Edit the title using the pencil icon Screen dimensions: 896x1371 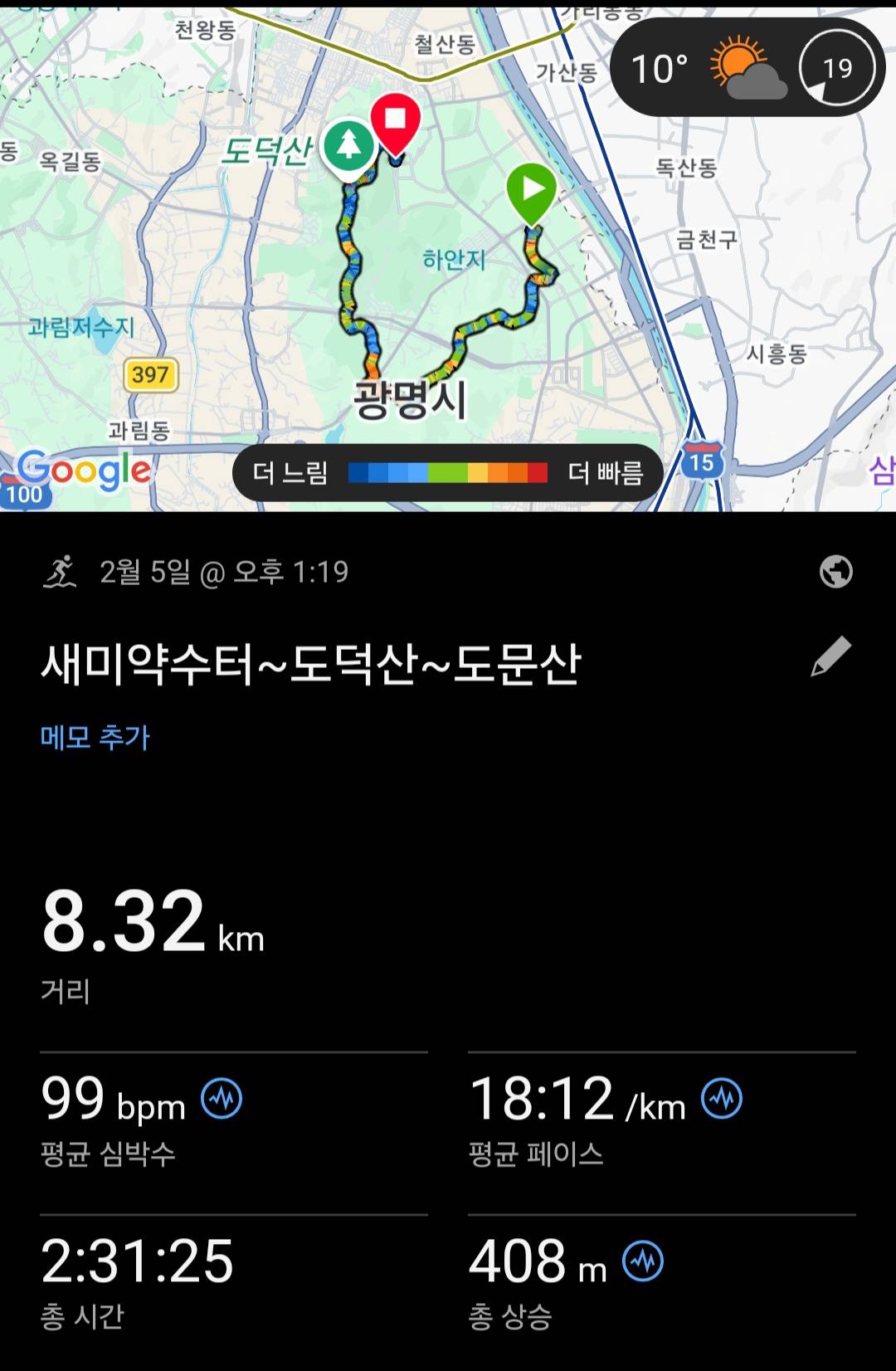pos(831,656)
